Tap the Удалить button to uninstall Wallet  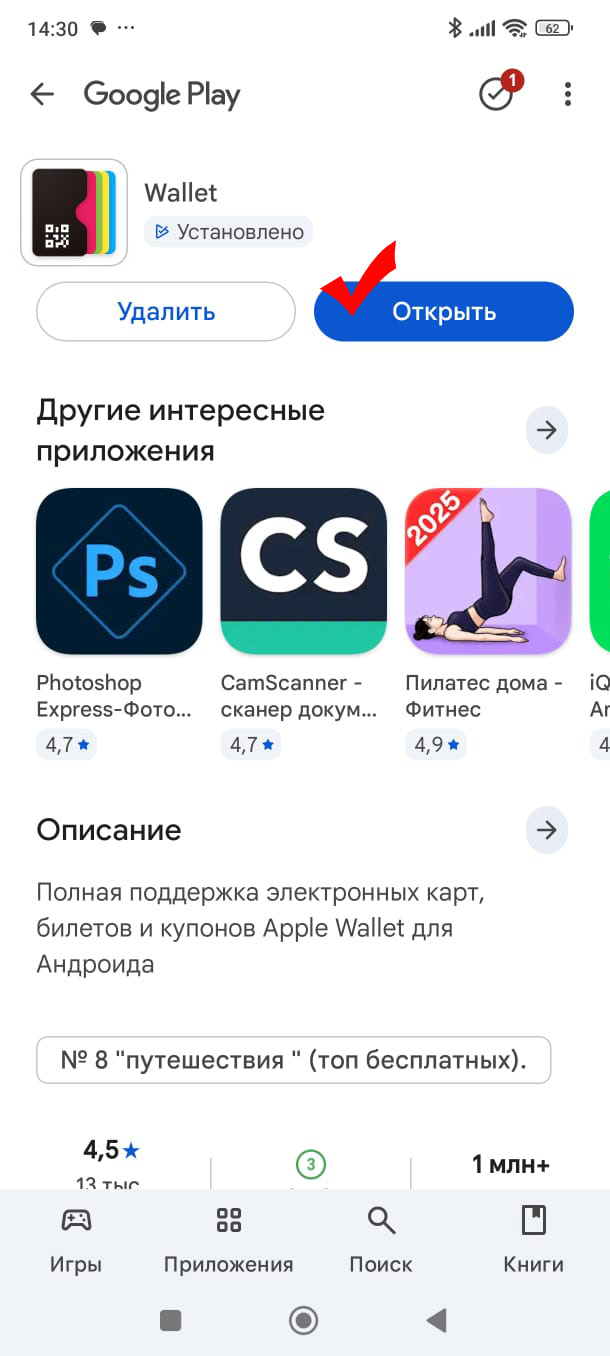[x=166, y=311]
